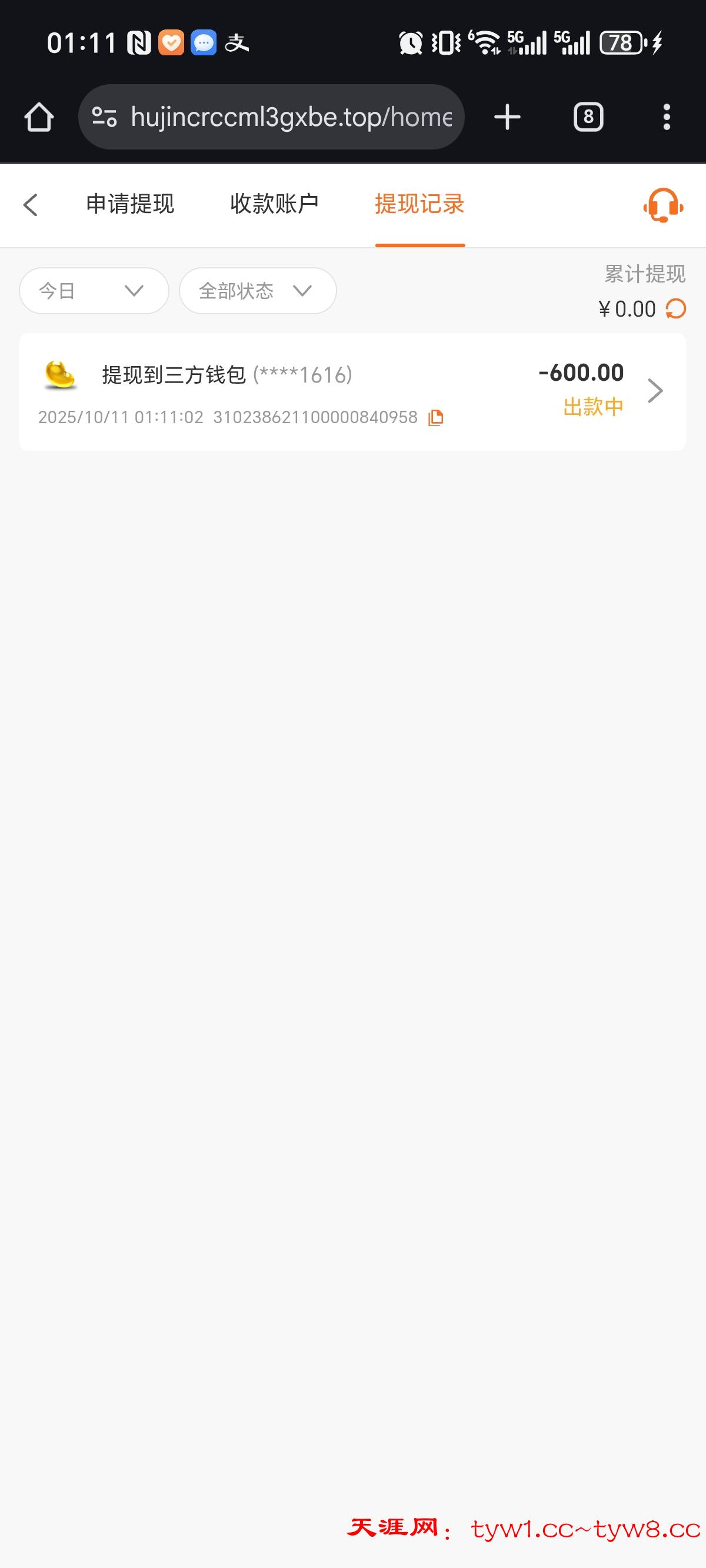Expand the 今日 date filter dropdown
The height and width of the screenshot is (1568, 706).
[94, 291]
